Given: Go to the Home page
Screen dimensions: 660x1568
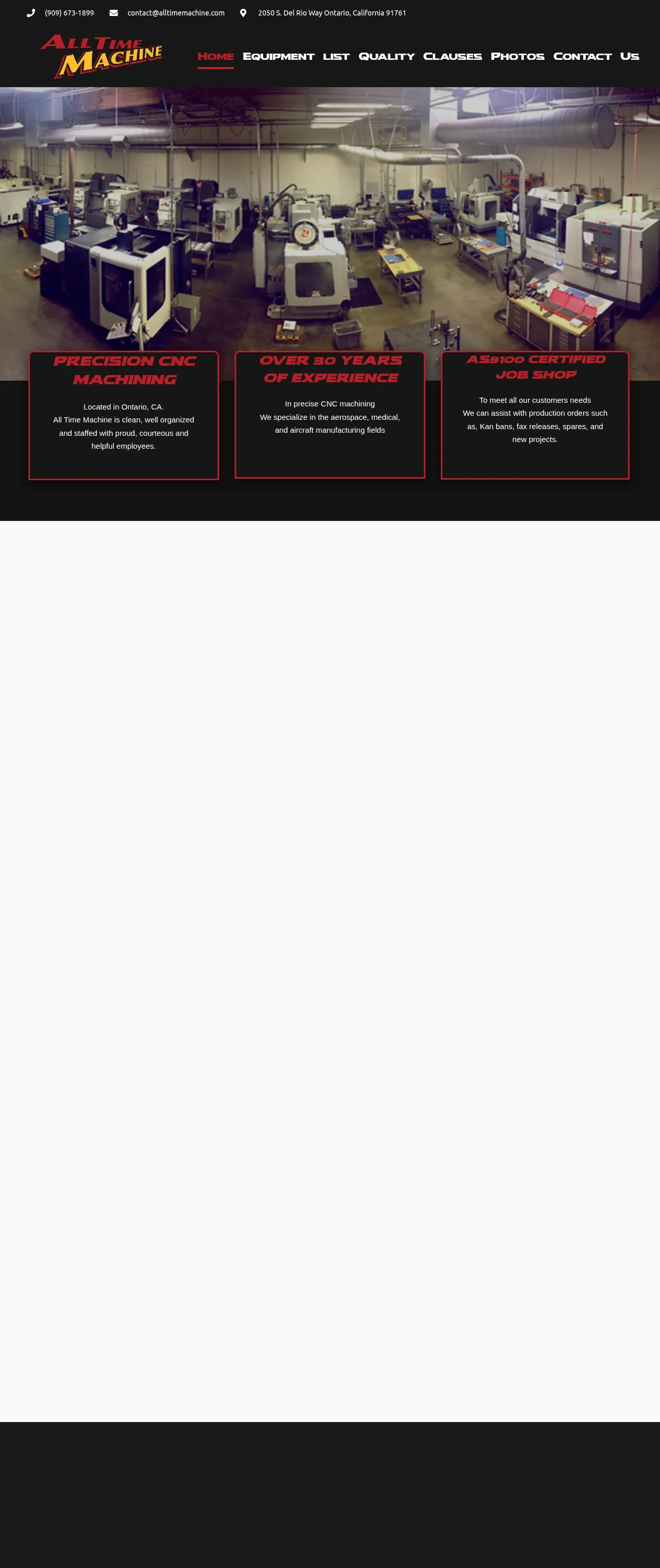Looking at the screenshot, I should tap(216, 57).
